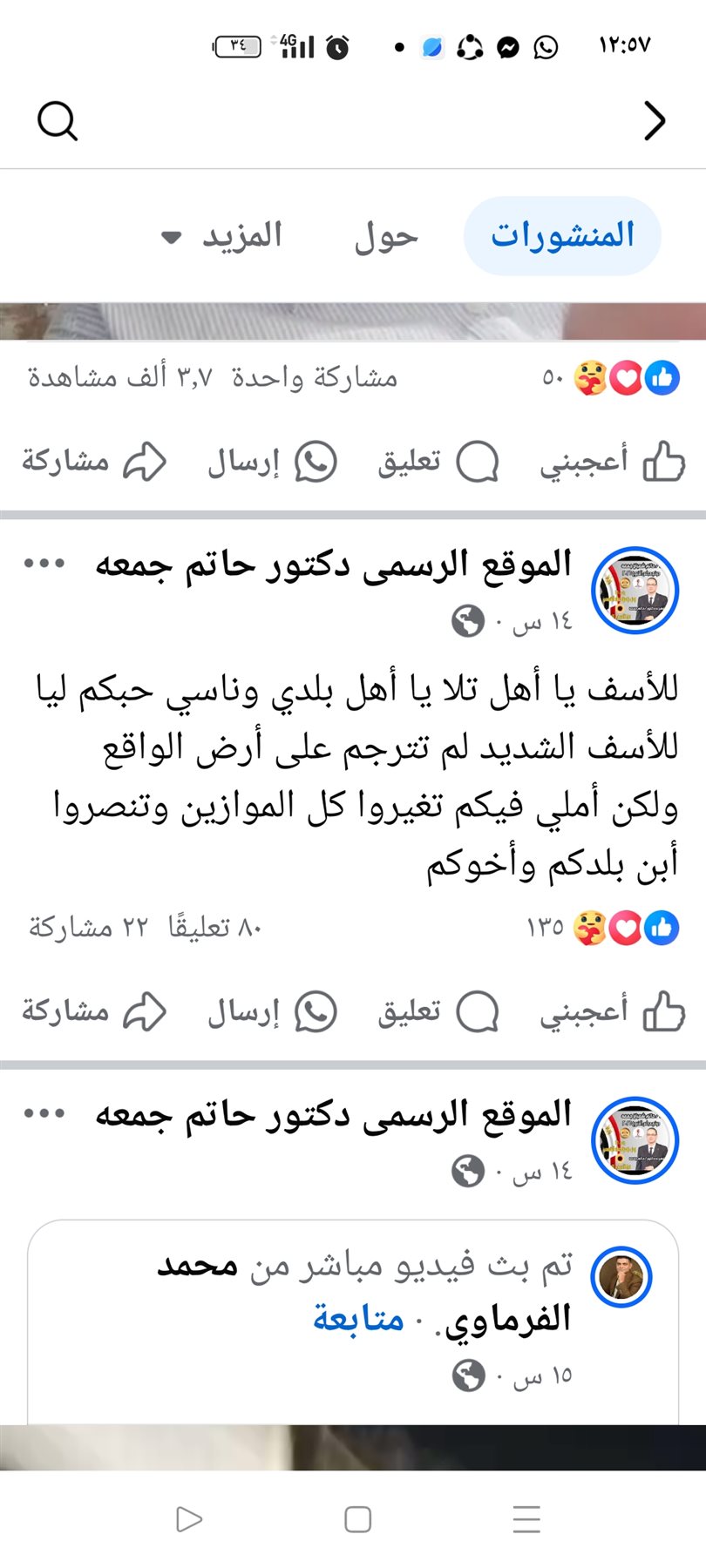Click the share arrow icon on the second post

coord(144,1010)
